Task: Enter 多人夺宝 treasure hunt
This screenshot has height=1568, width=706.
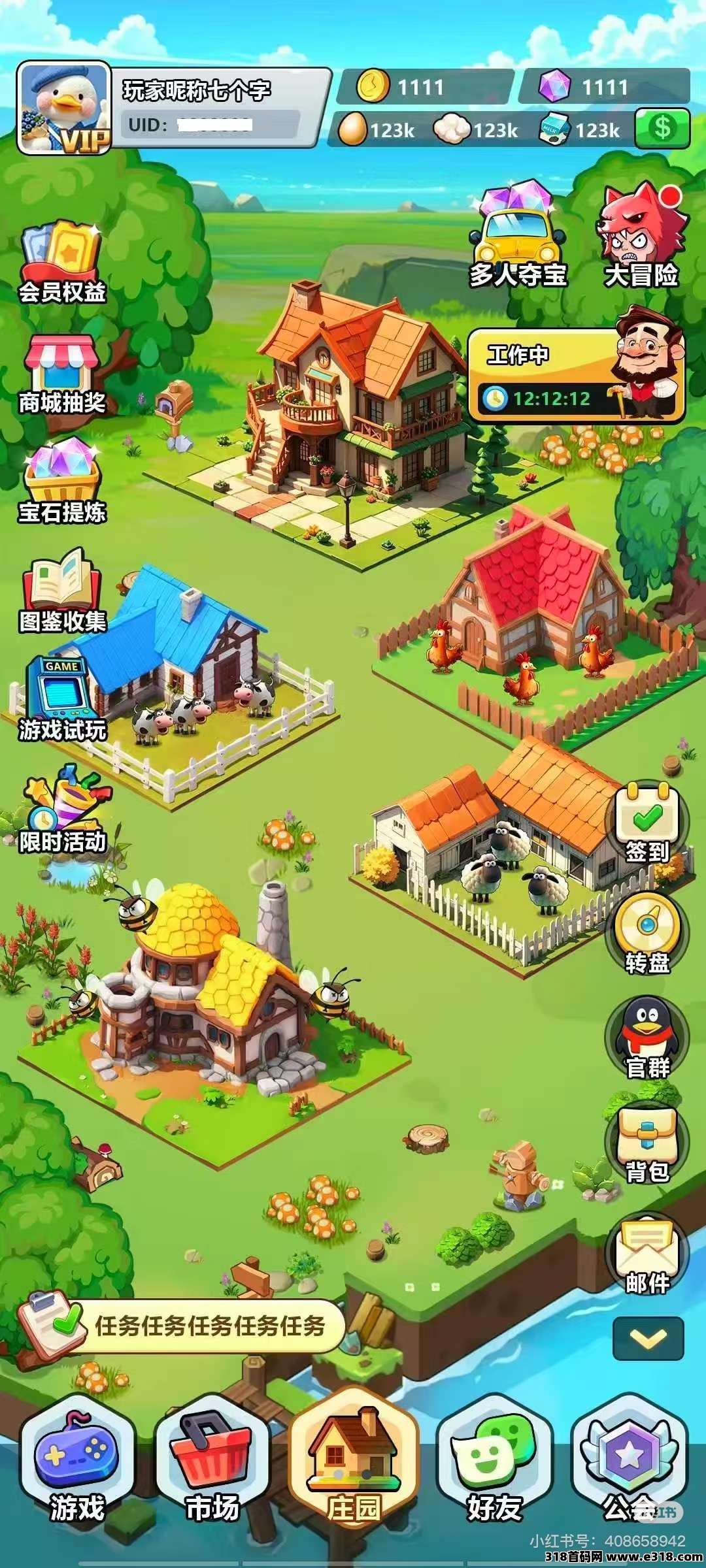Action: pyautogui.click(x=518, y=238)
